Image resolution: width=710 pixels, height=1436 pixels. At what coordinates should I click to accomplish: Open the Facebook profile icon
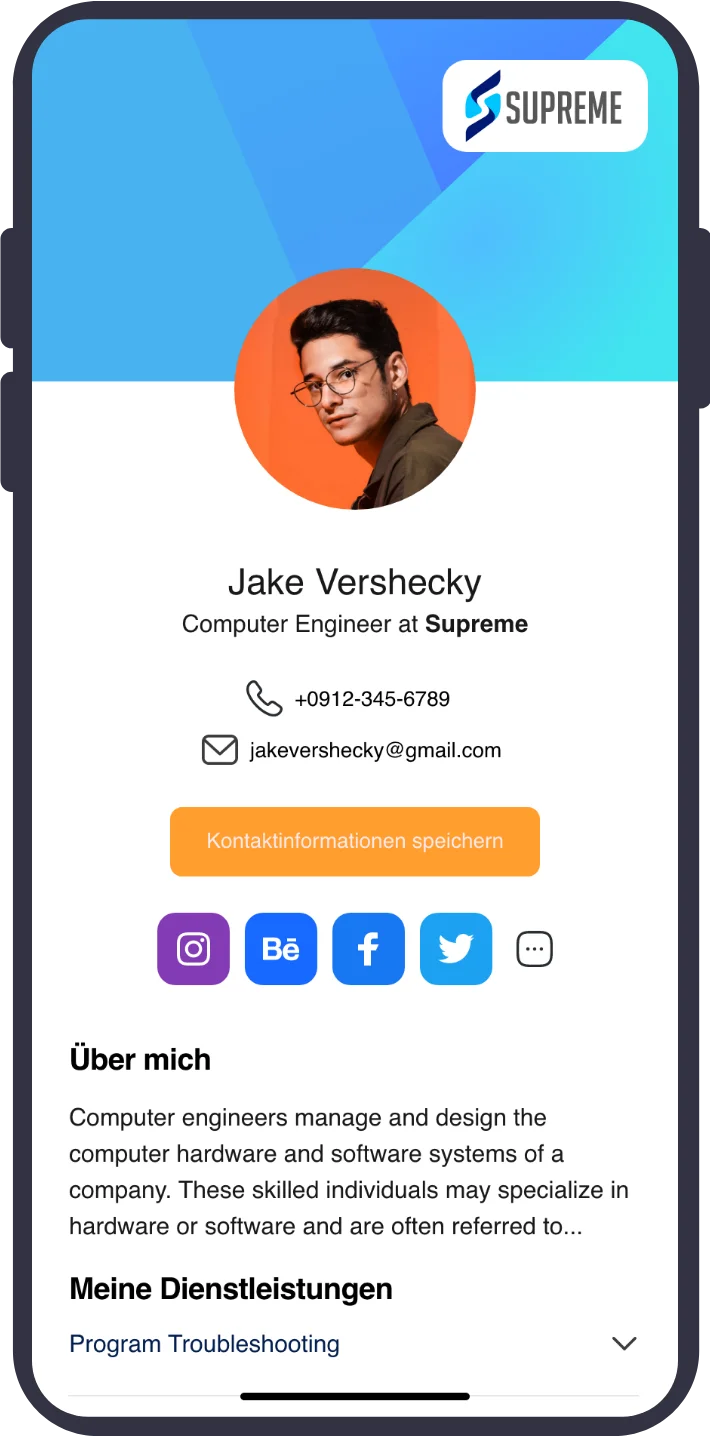tap(368, 949)
